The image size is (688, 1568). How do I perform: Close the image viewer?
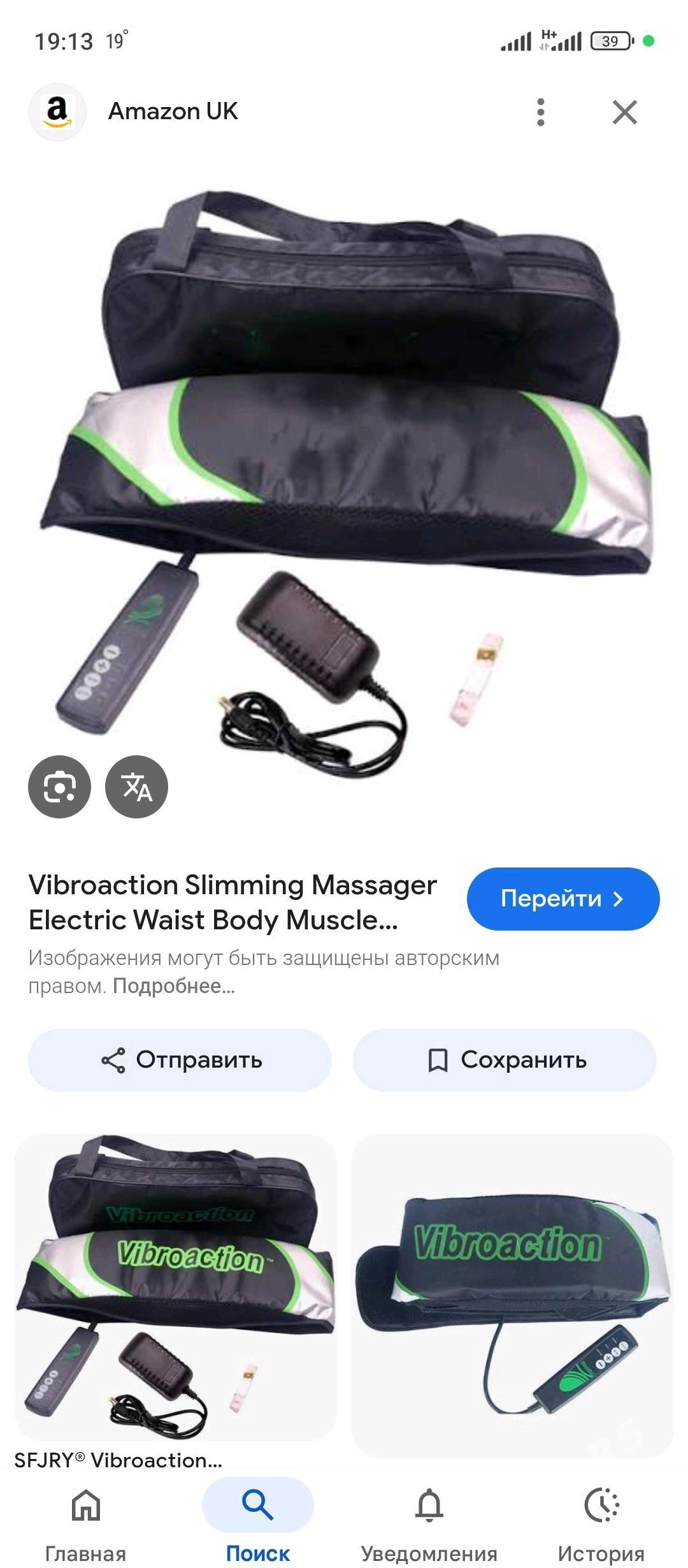pos(624,112)
